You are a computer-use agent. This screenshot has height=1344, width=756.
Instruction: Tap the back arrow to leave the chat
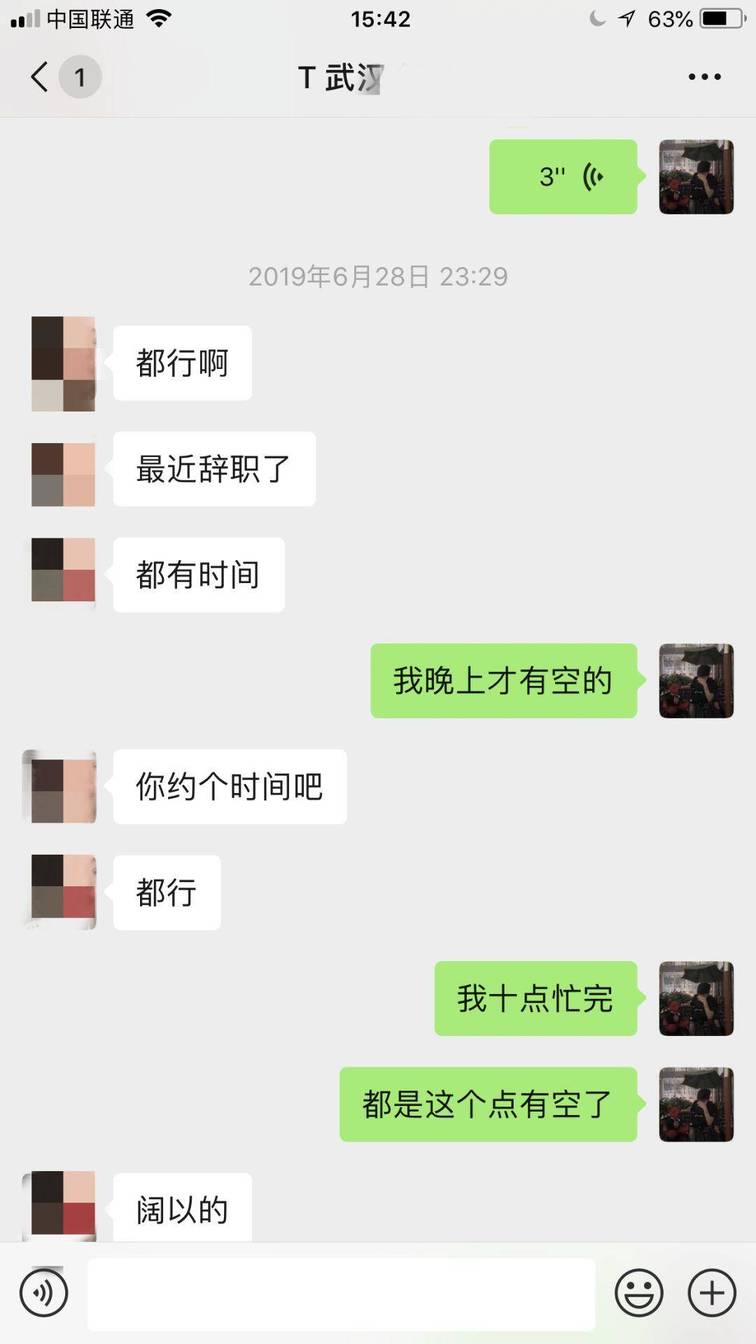38,76
